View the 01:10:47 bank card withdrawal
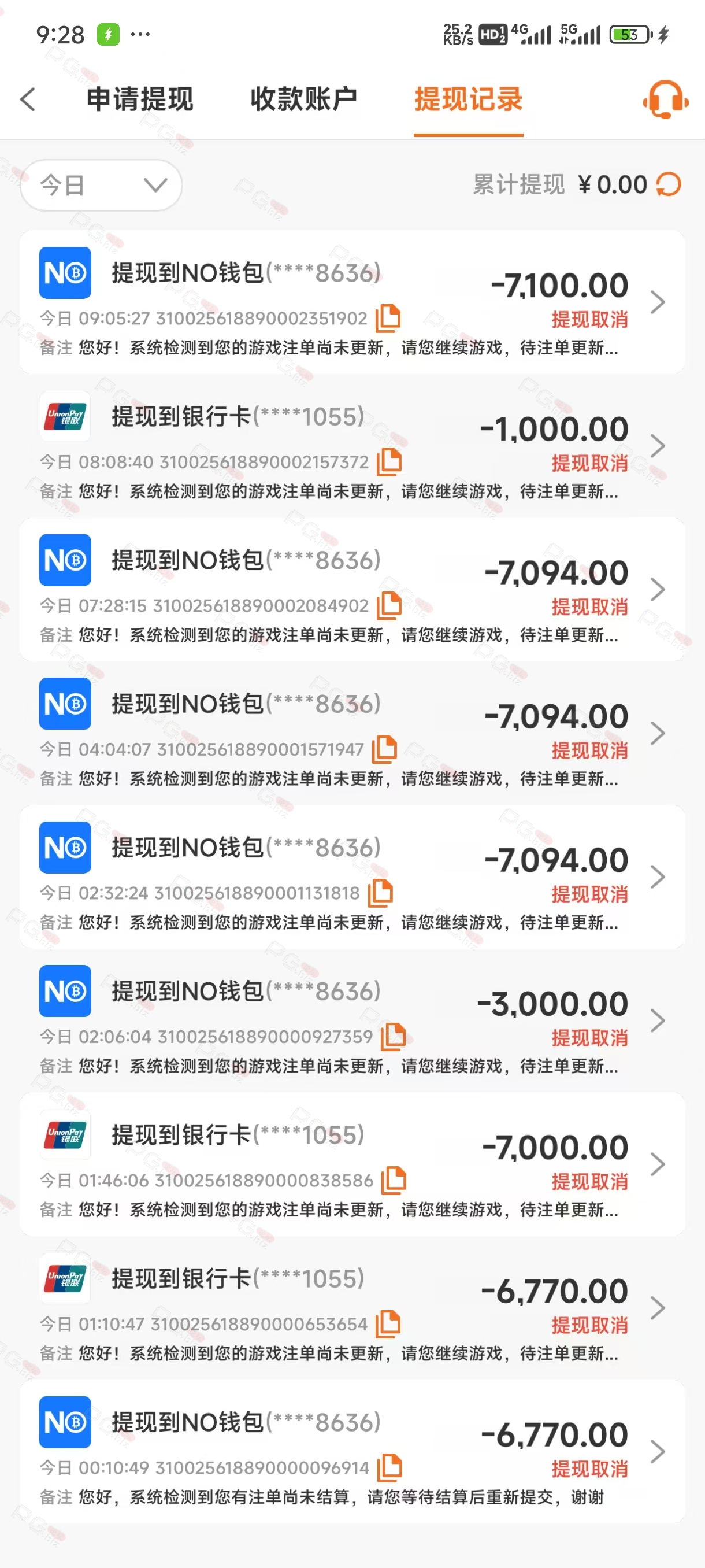 (x=352, y=1308)
